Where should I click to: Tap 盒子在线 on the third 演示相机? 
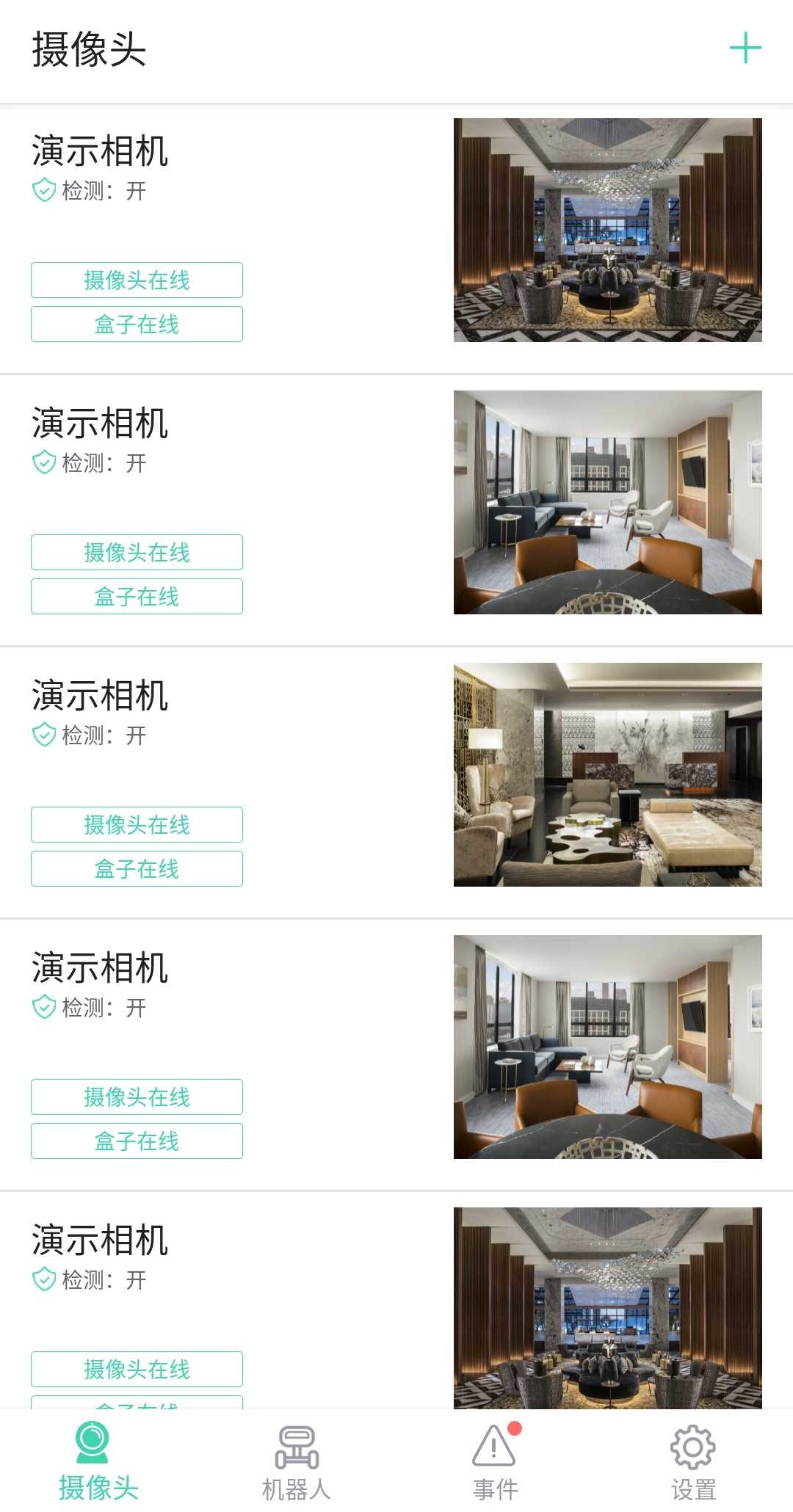click(x=137, y=868)
